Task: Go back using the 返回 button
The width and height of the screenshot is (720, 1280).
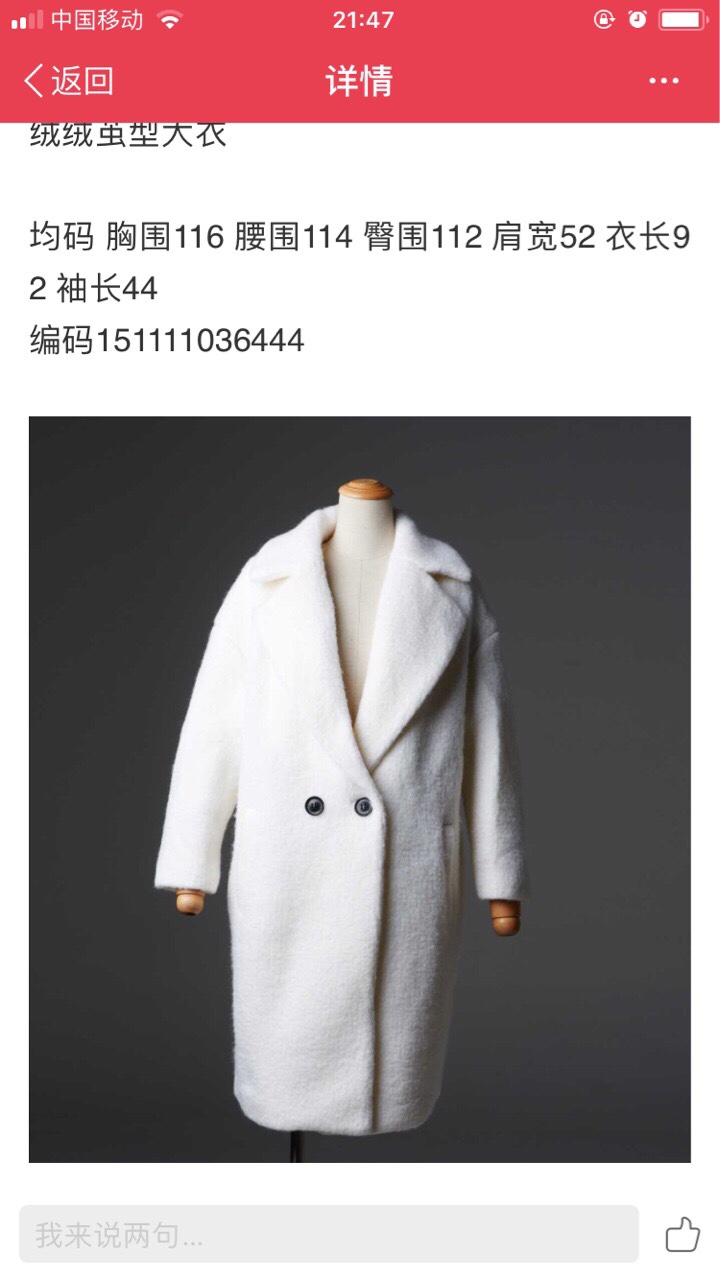Action: click(x=68, y=81)
